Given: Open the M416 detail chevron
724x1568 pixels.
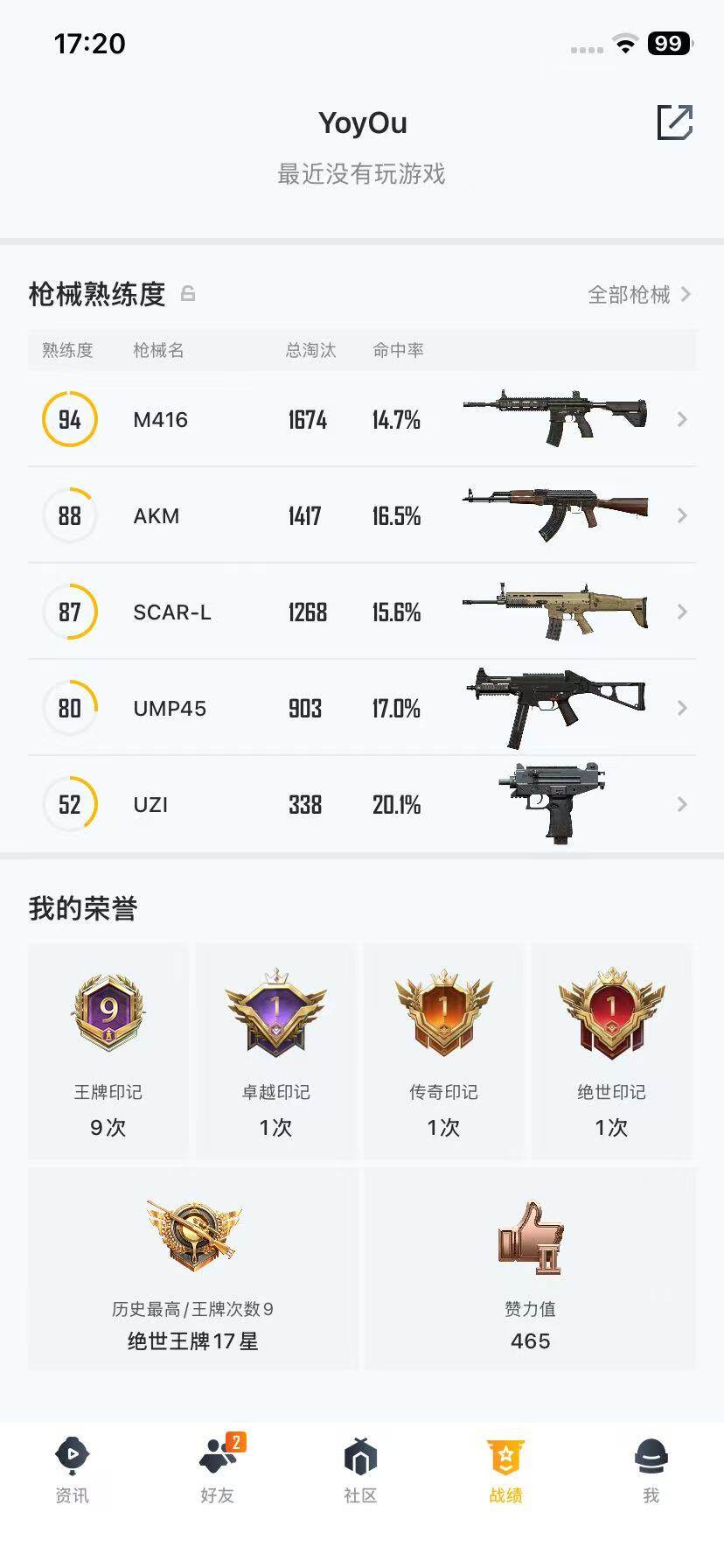Looking at the screenshot, I should click(683, 419).
